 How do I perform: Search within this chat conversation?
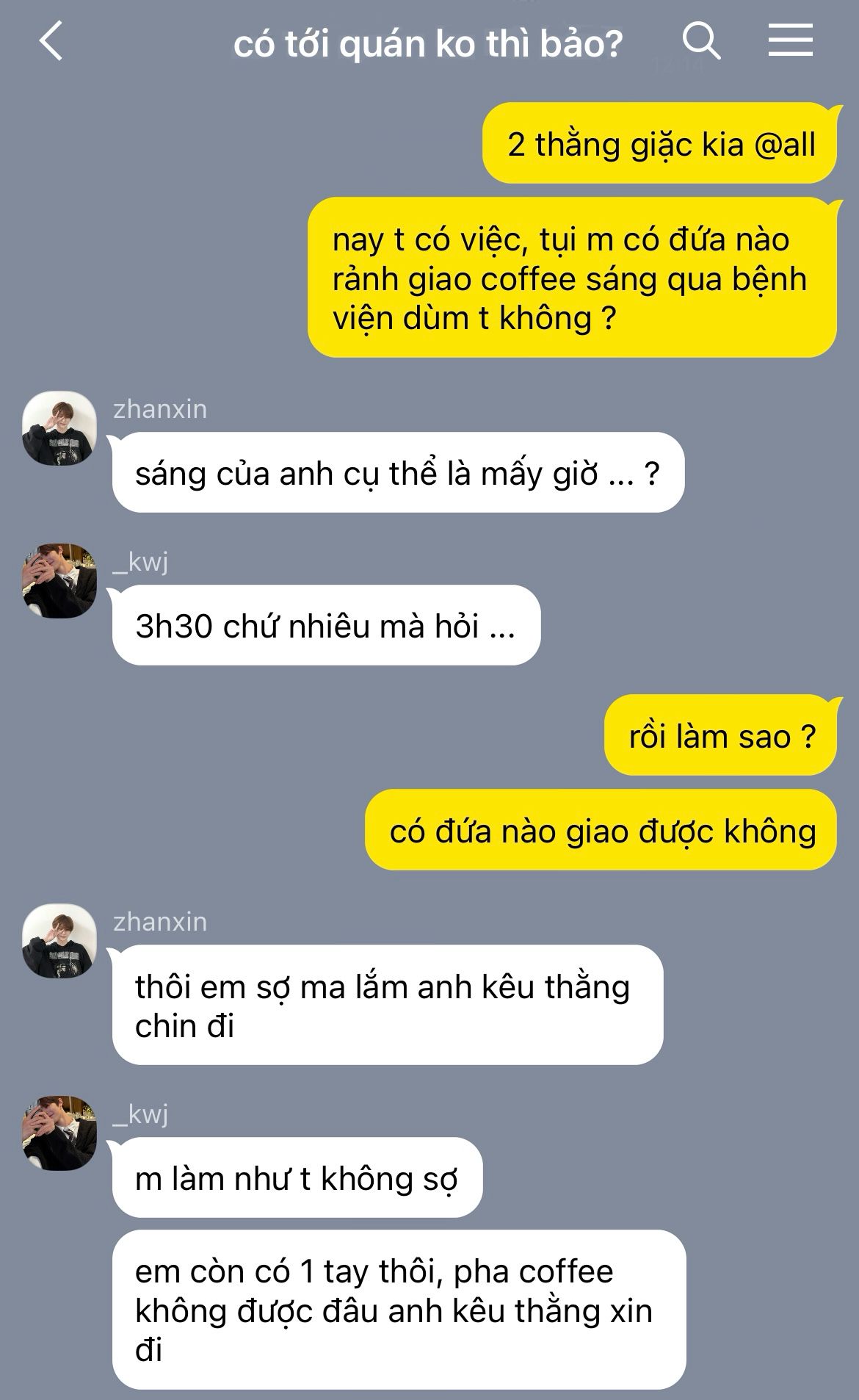click(x=701, y=41)
